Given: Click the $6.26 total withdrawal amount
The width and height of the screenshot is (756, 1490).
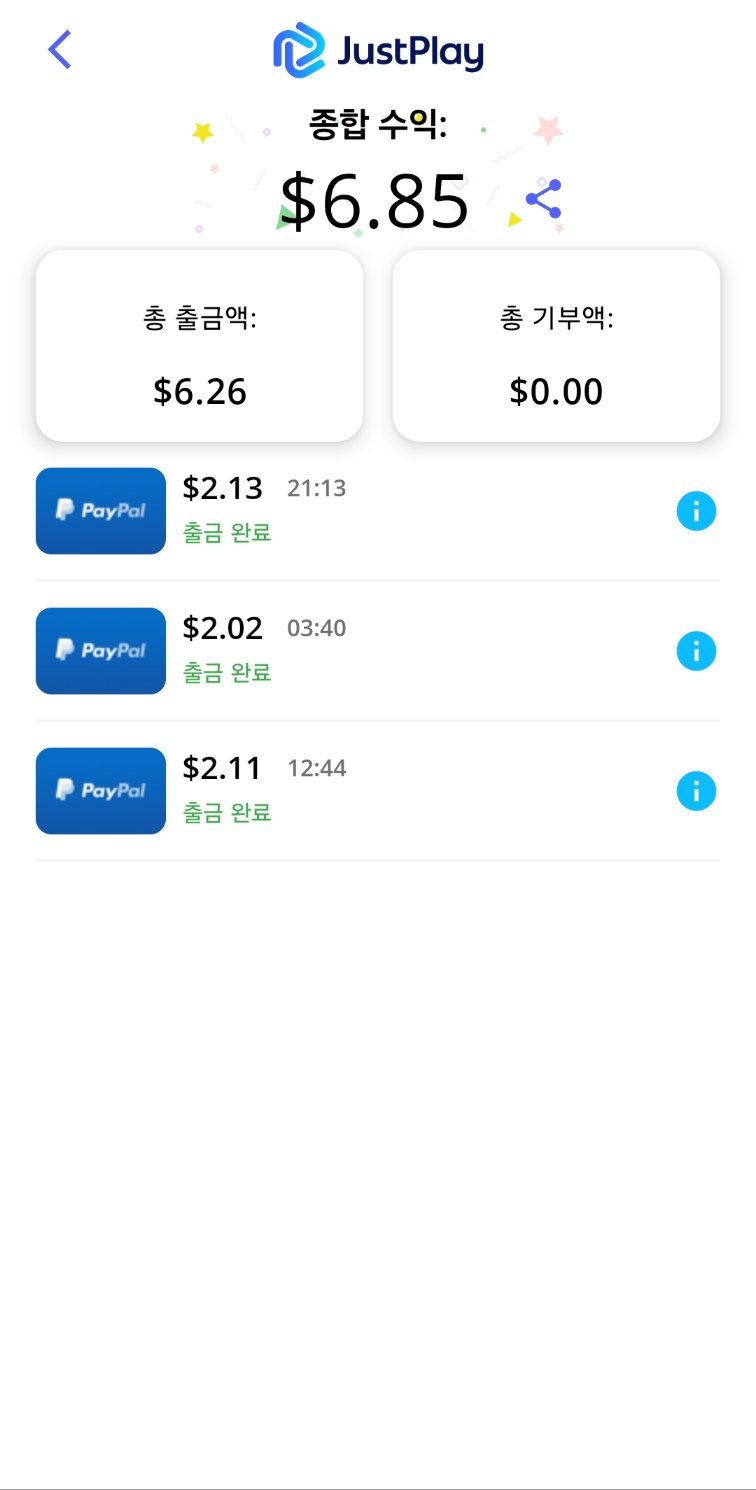Looking at the screenshot, I should point(199,392).
